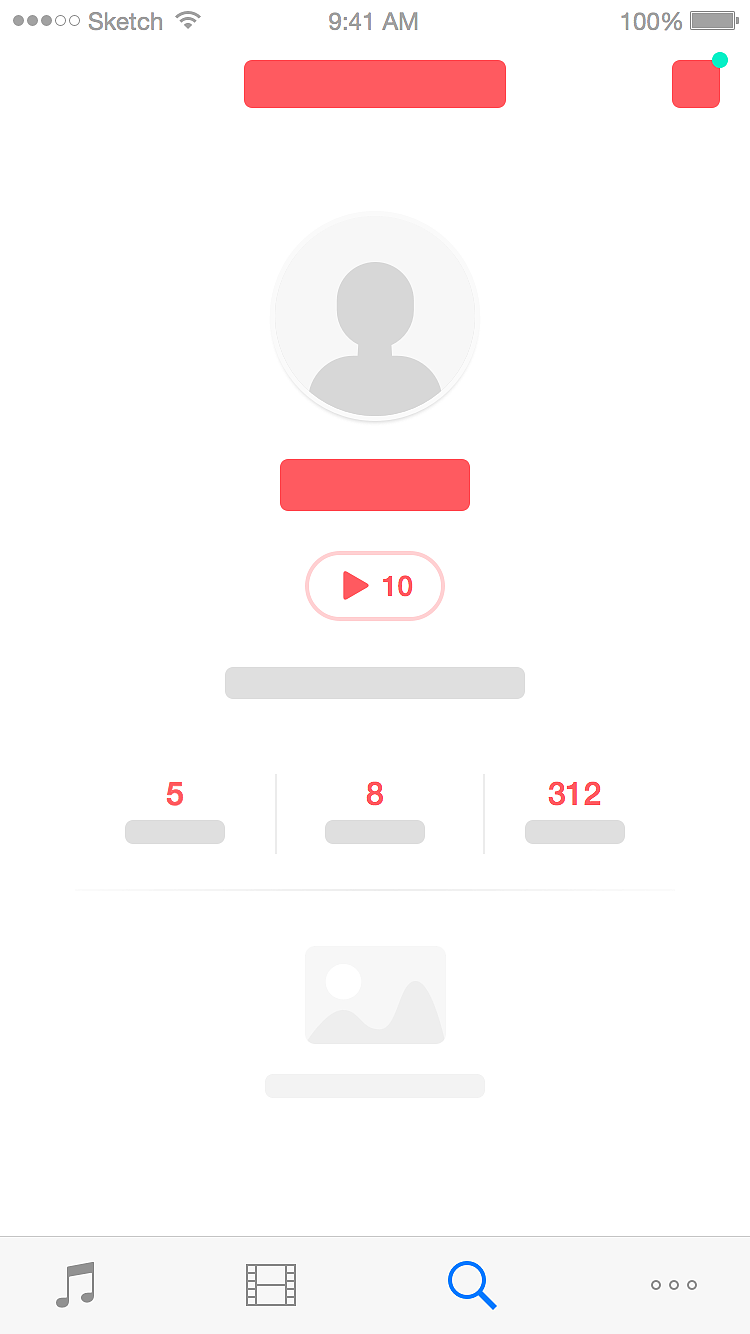Click the 9:41 AM clock in status bar
Viewport: 750px width, 1334px height.
pyautogui.click(x=372, y=21)
